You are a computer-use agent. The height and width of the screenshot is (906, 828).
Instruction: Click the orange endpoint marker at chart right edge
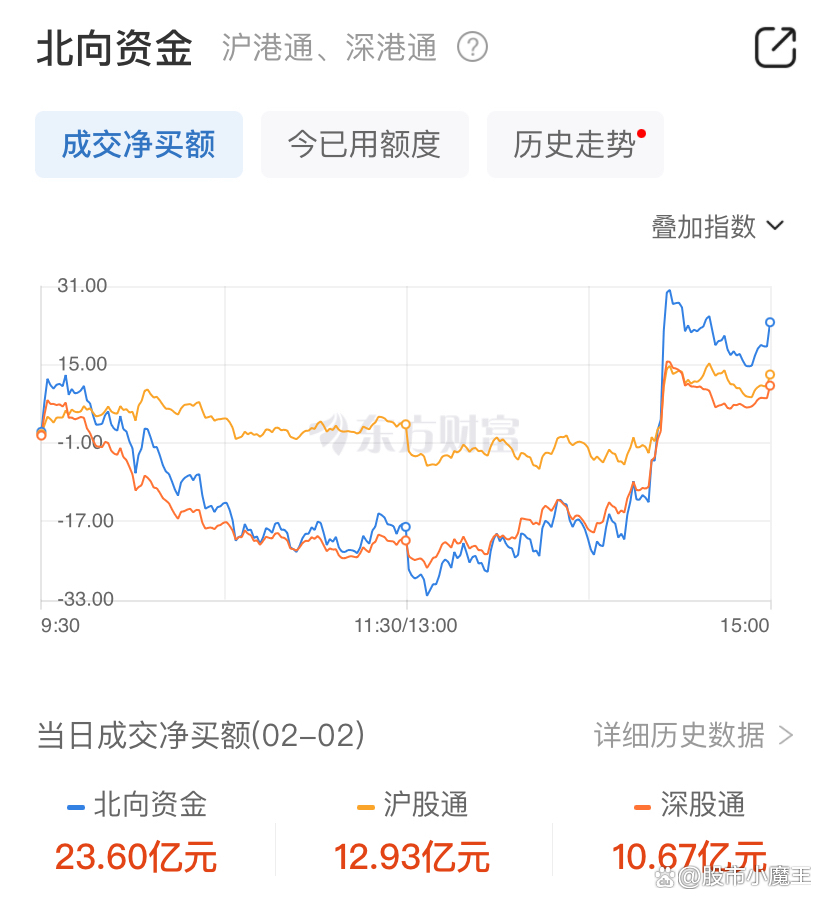(x=770, y=375)
